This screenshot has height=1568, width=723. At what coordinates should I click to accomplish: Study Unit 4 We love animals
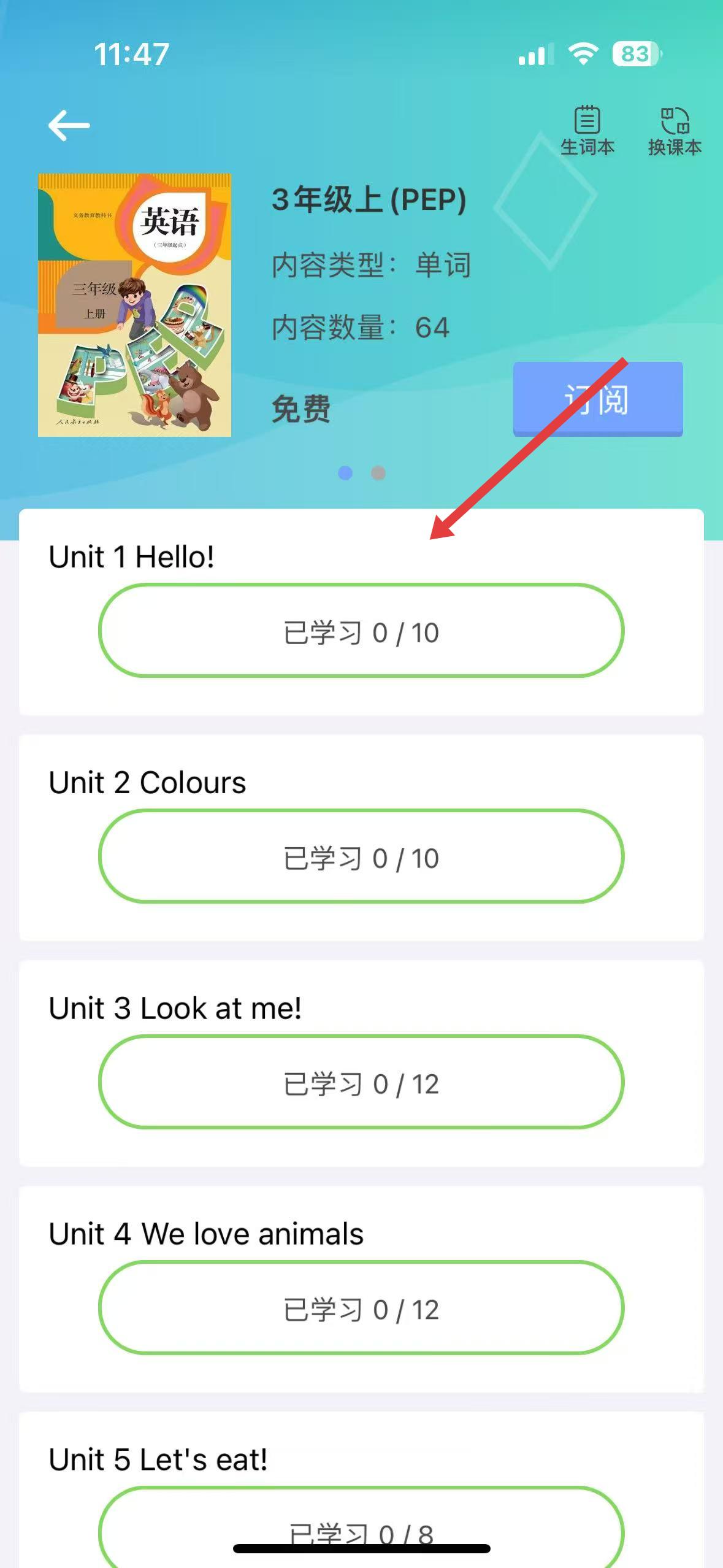361,1308
